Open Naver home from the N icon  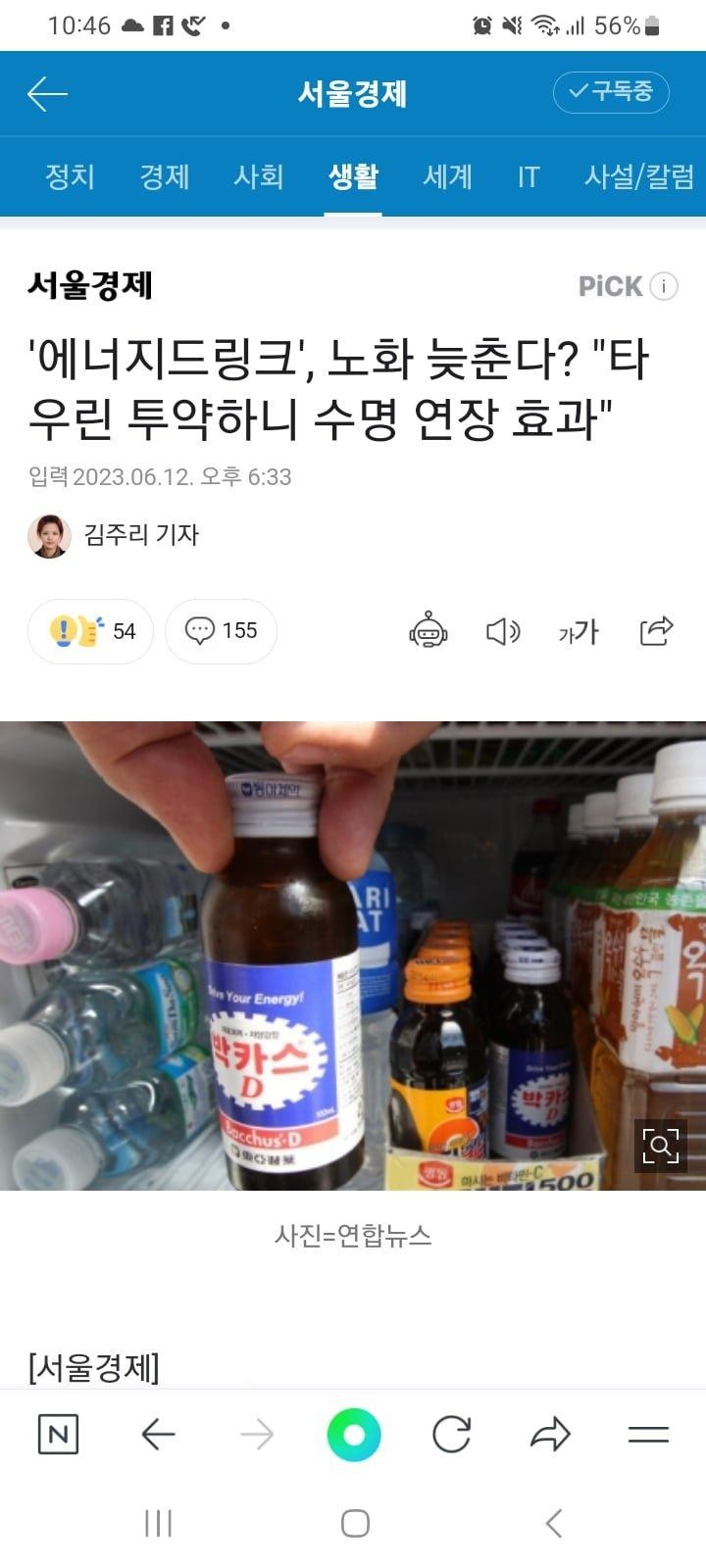click(x=58, y=1435)
